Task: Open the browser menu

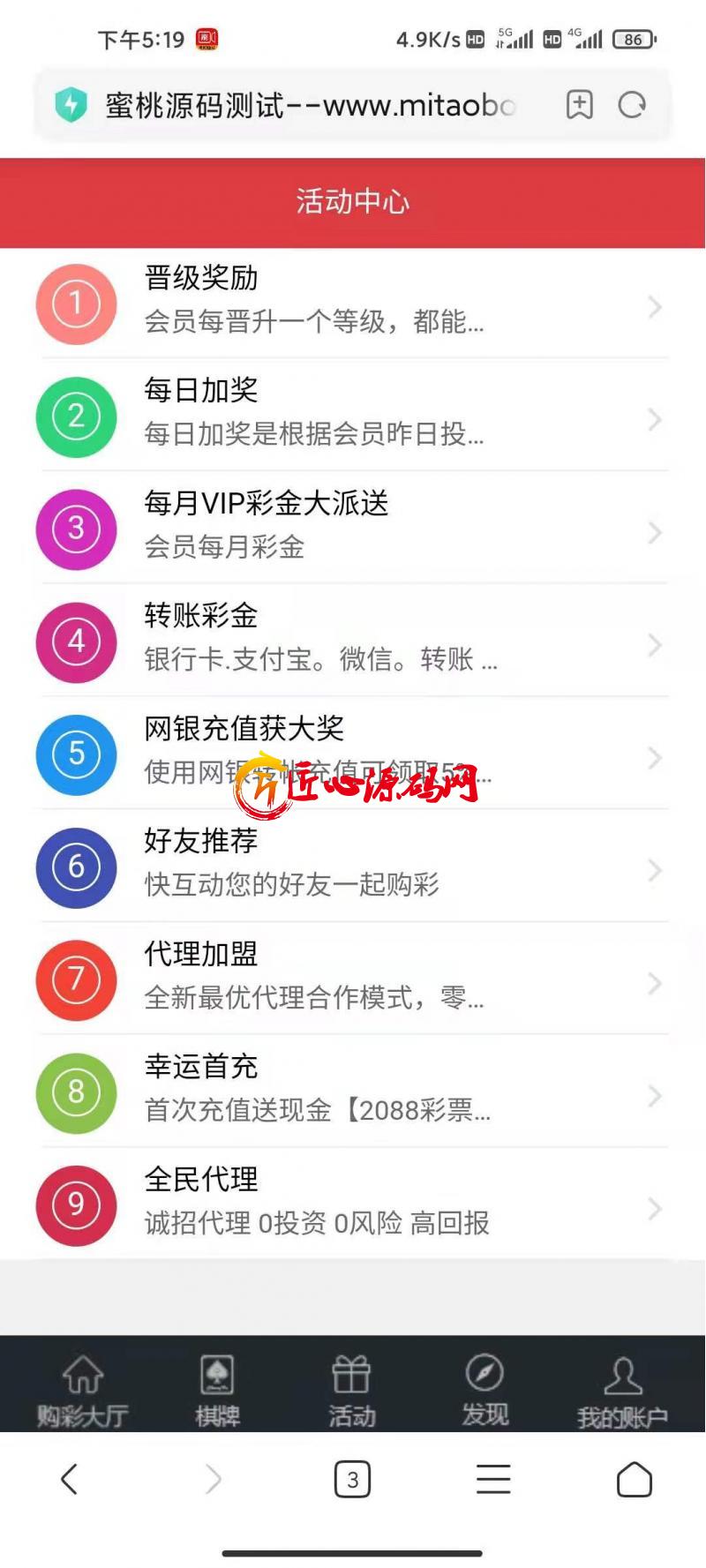Action: click(493, 1479)
